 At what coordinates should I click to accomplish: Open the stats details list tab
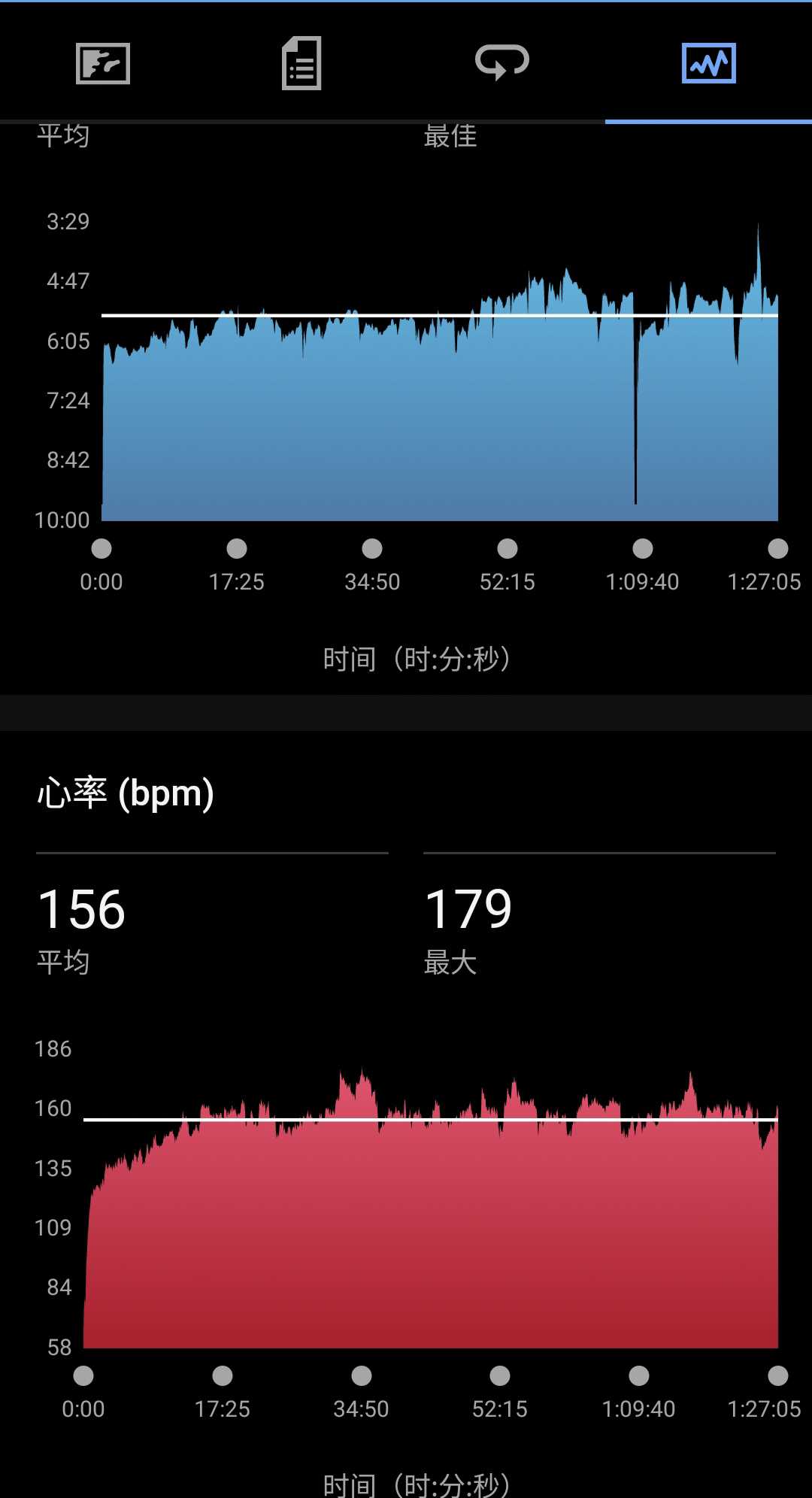pos(301,63)
